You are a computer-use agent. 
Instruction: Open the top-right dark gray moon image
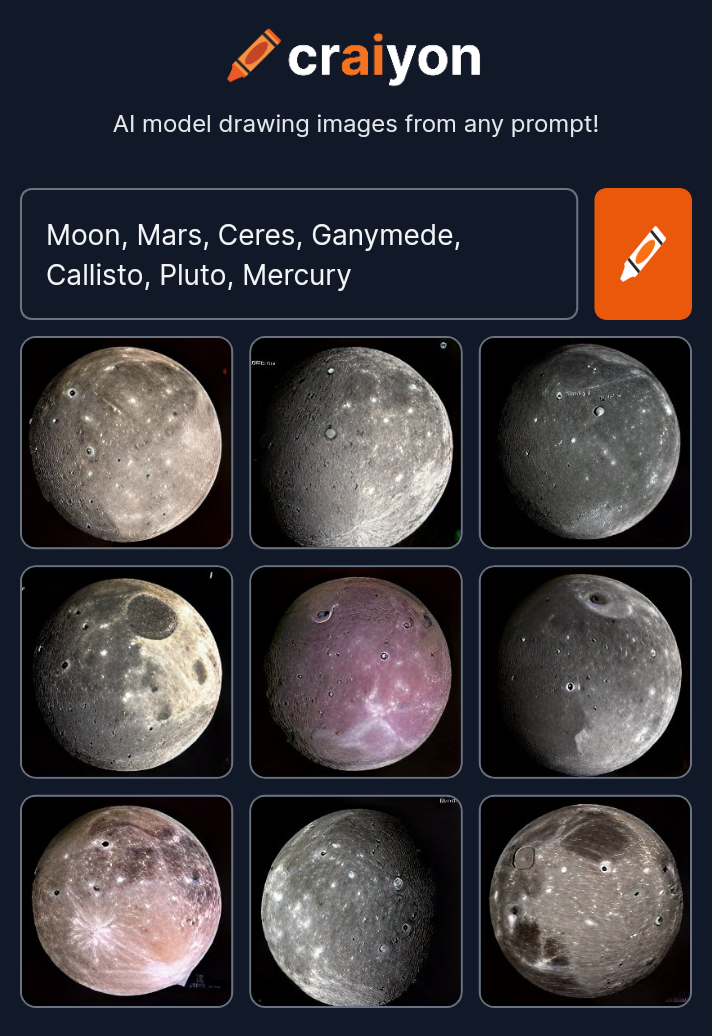[x=585, y=442]
